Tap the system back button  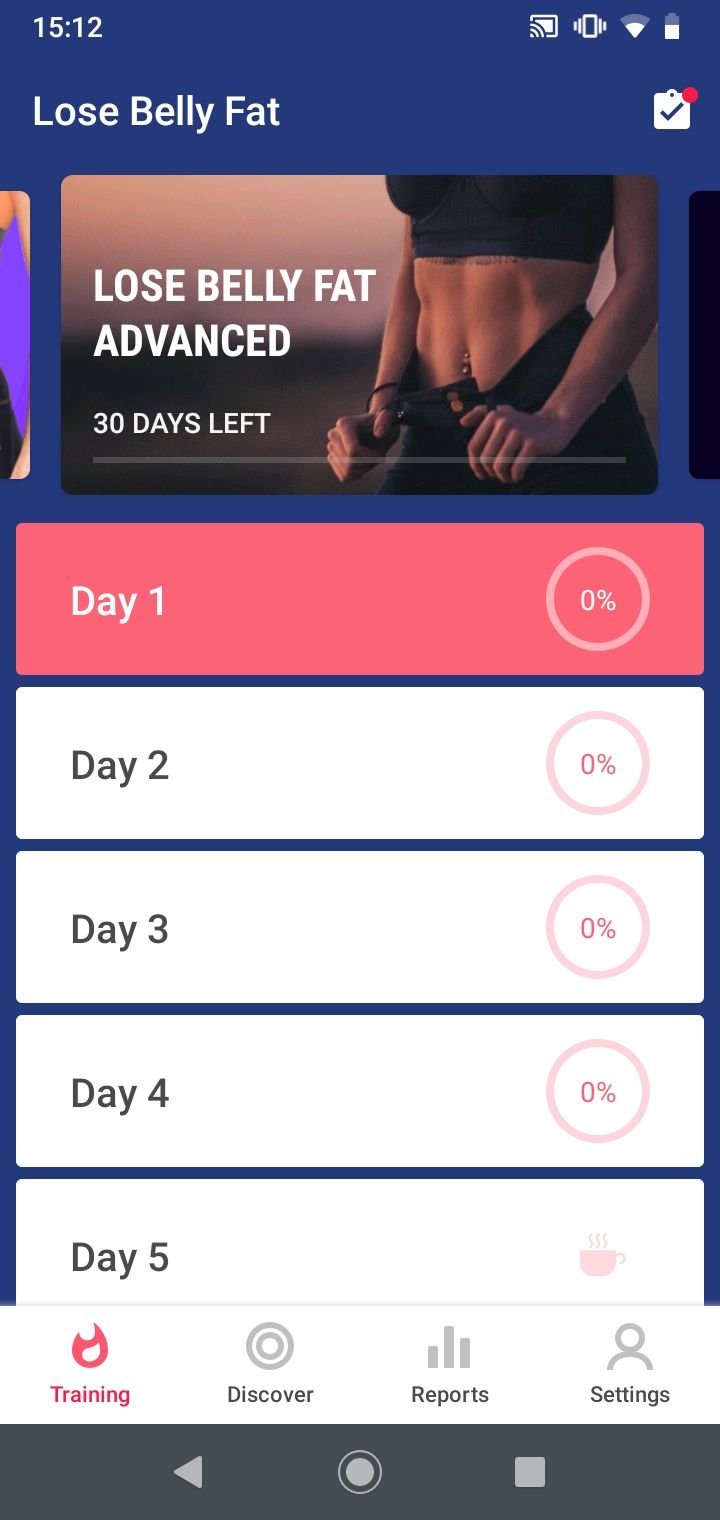(188, 1472)
